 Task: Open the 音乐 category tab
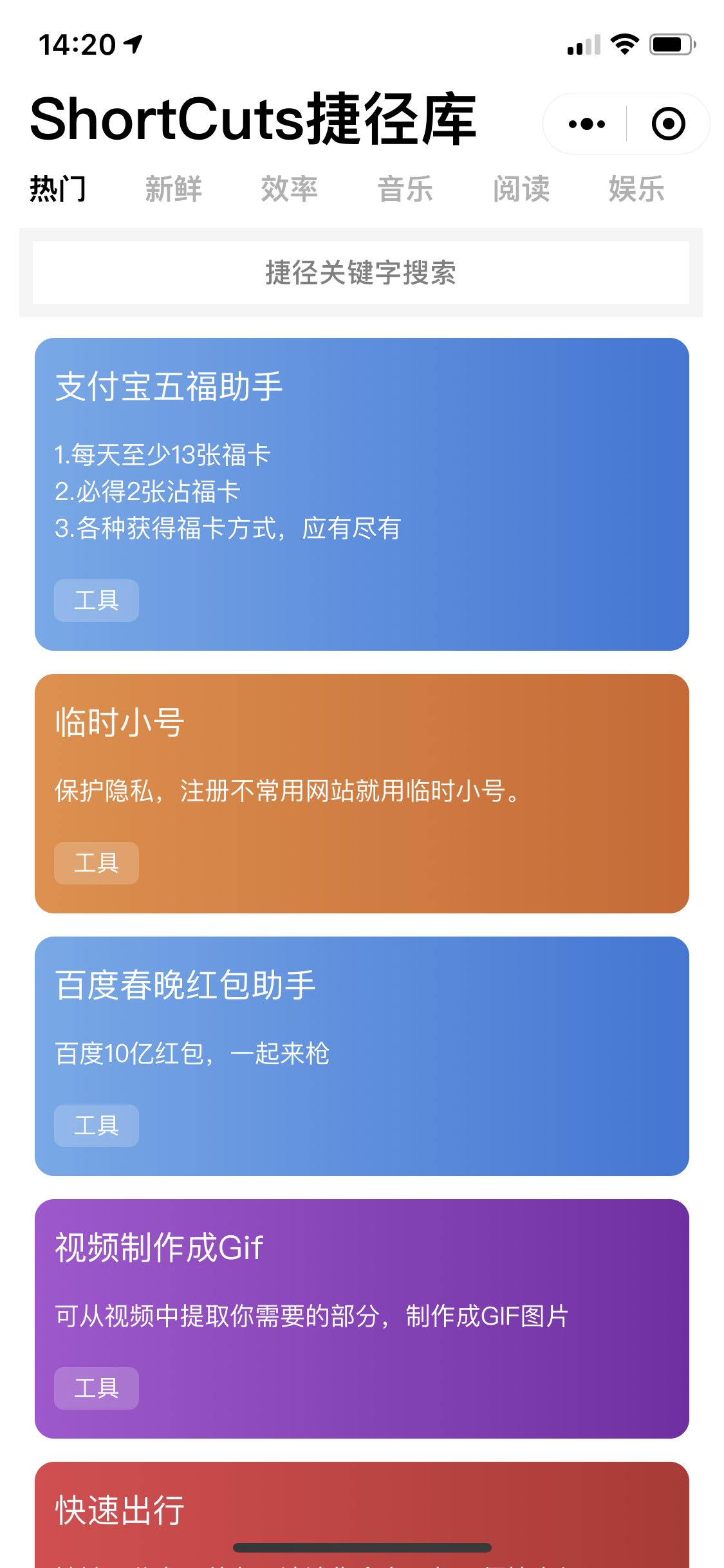[405, 189]
